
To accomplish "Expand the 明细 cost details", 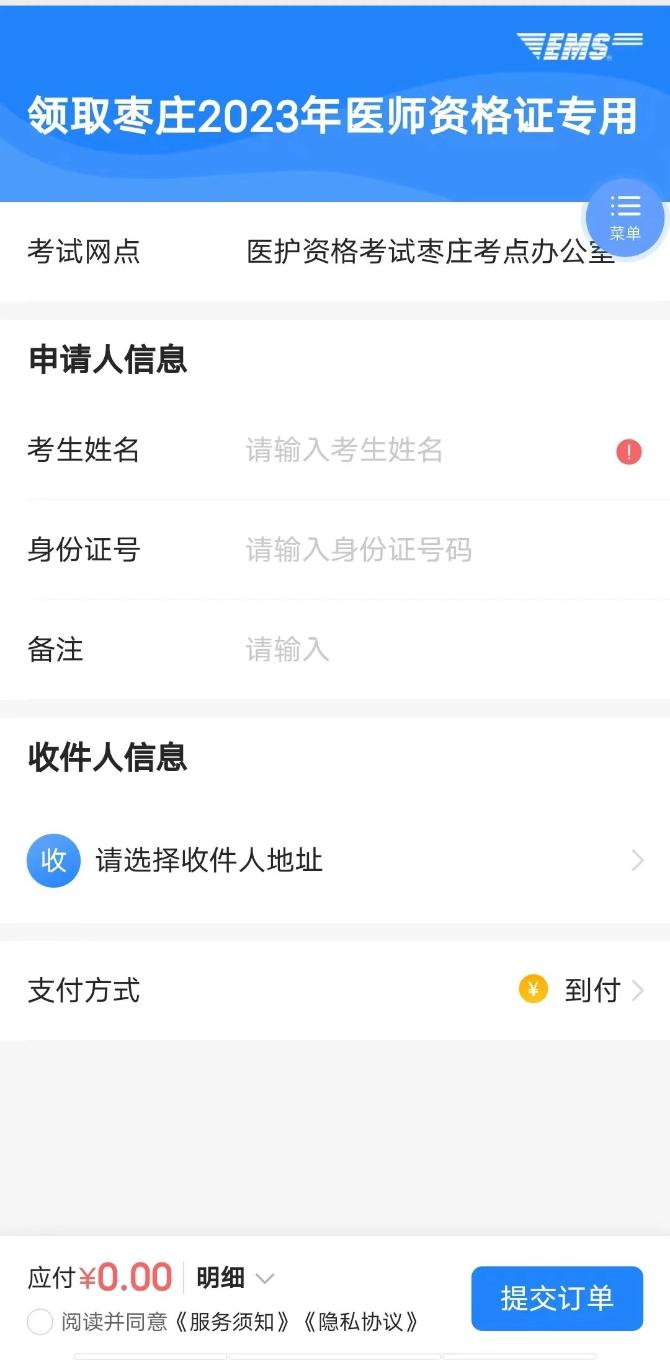I will coord(235,1278).
